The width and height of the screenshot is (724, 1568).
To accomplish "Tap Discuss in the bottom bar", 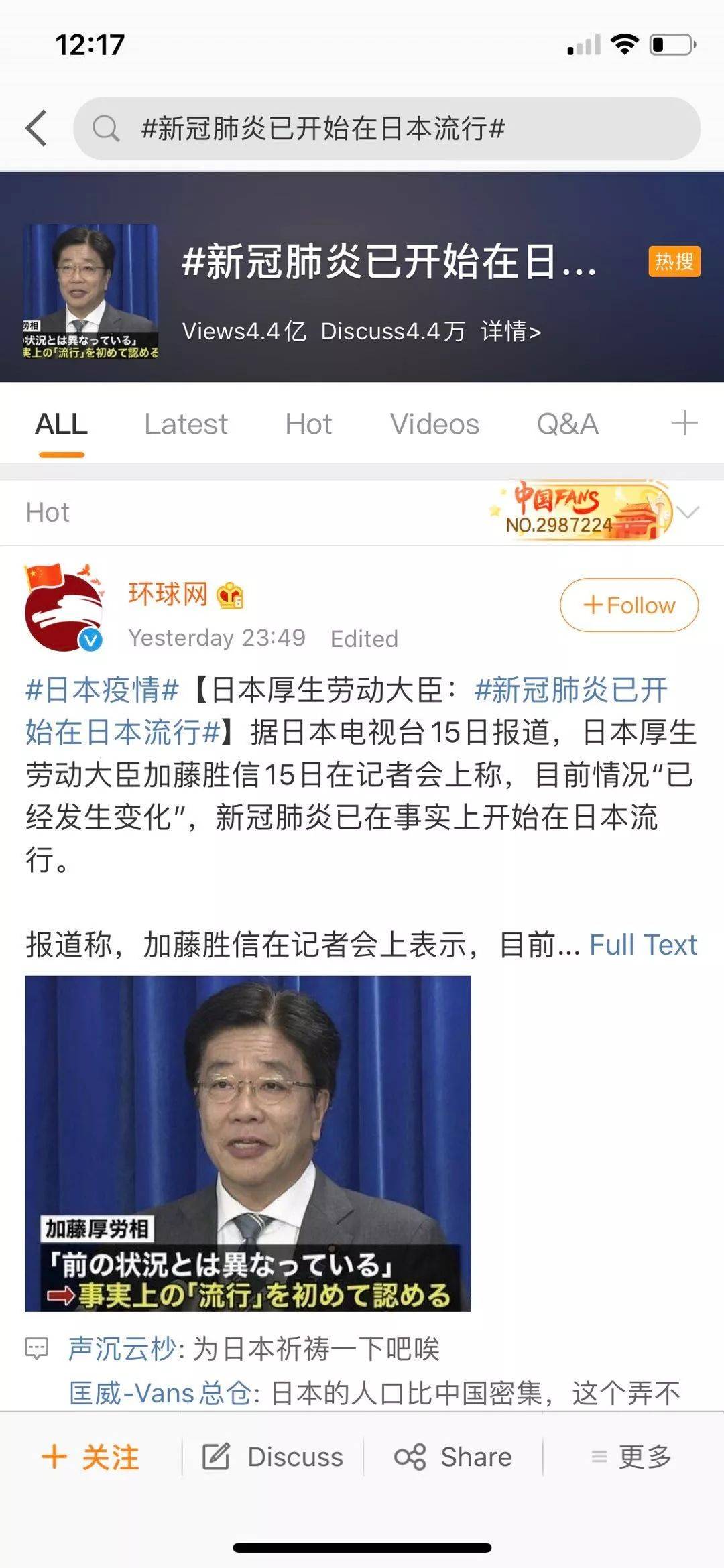I will (273, 1457).
